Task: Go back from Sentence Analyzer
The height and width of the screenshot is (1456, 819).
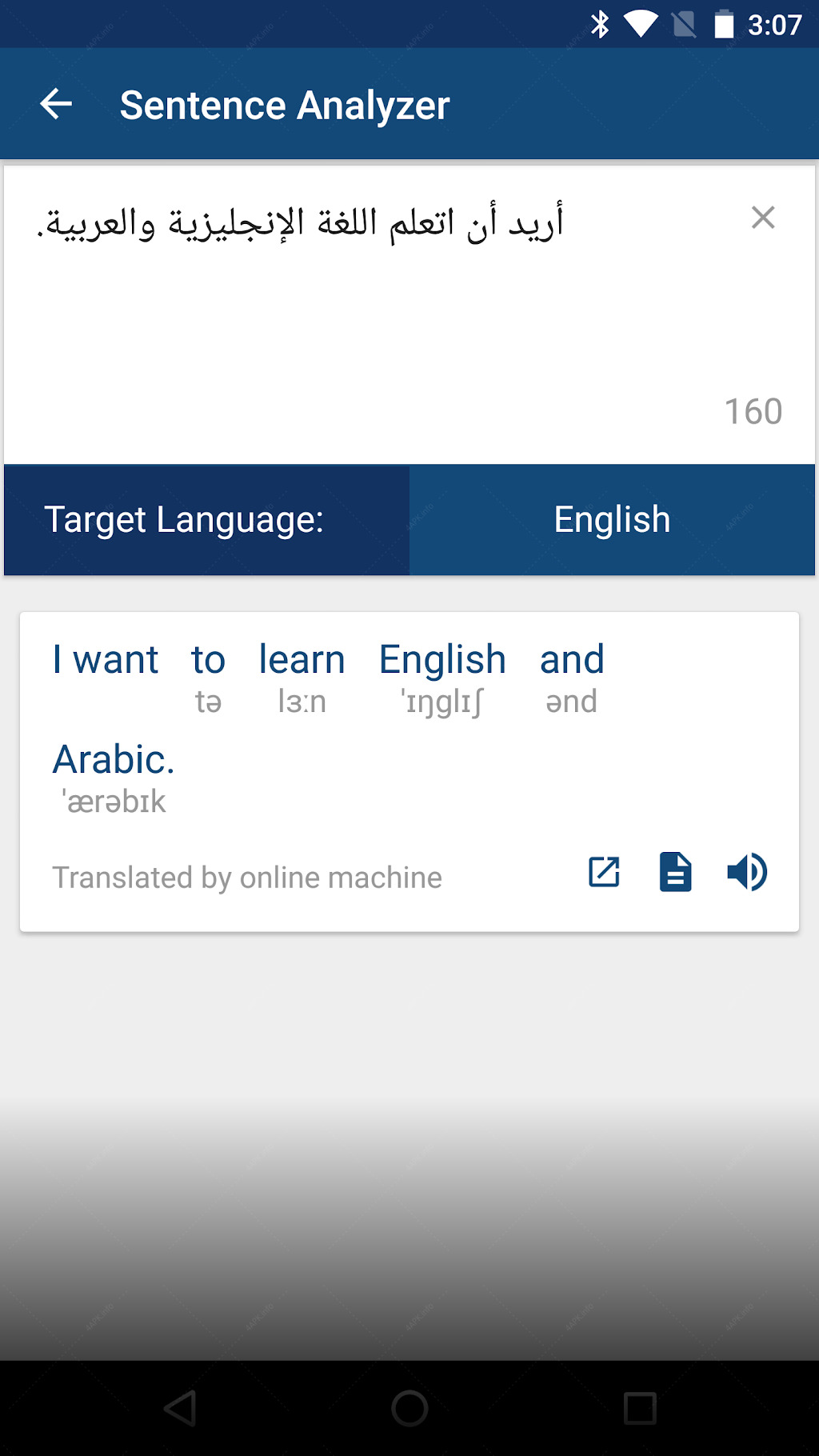Action: [56, 104]
